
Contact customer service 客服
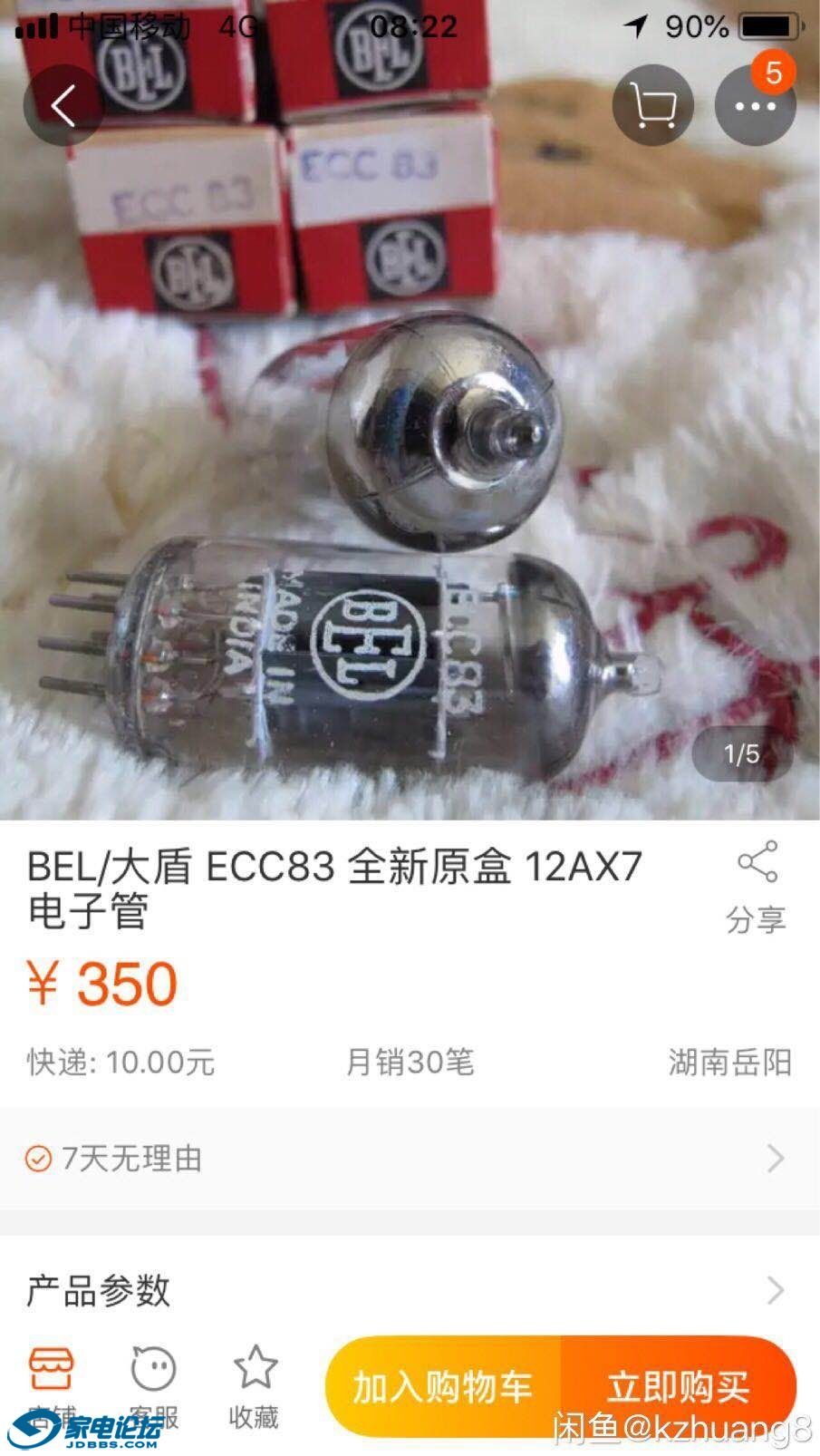153,1384
